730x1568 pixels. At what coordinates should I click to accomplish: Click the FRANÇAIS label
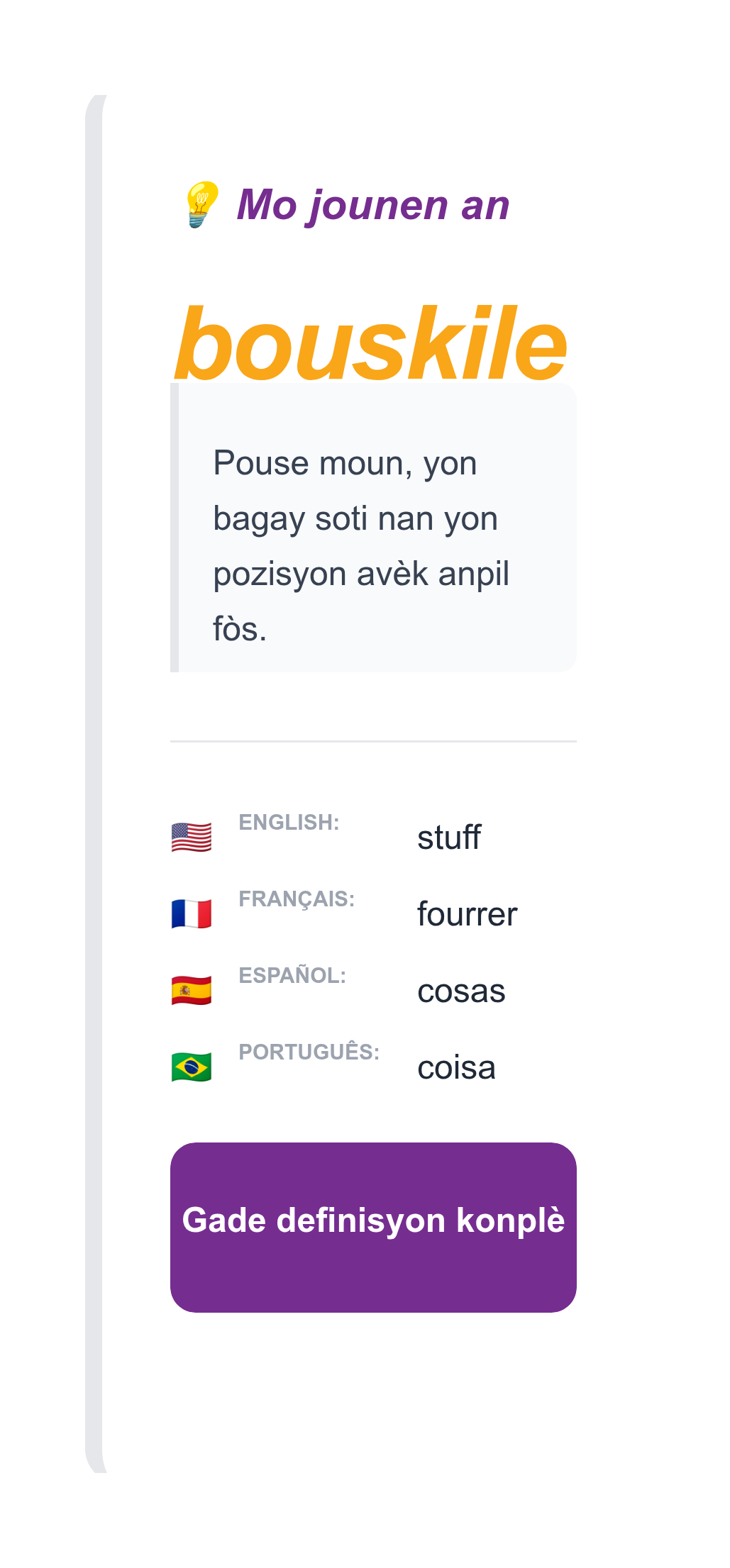(297, 899)
